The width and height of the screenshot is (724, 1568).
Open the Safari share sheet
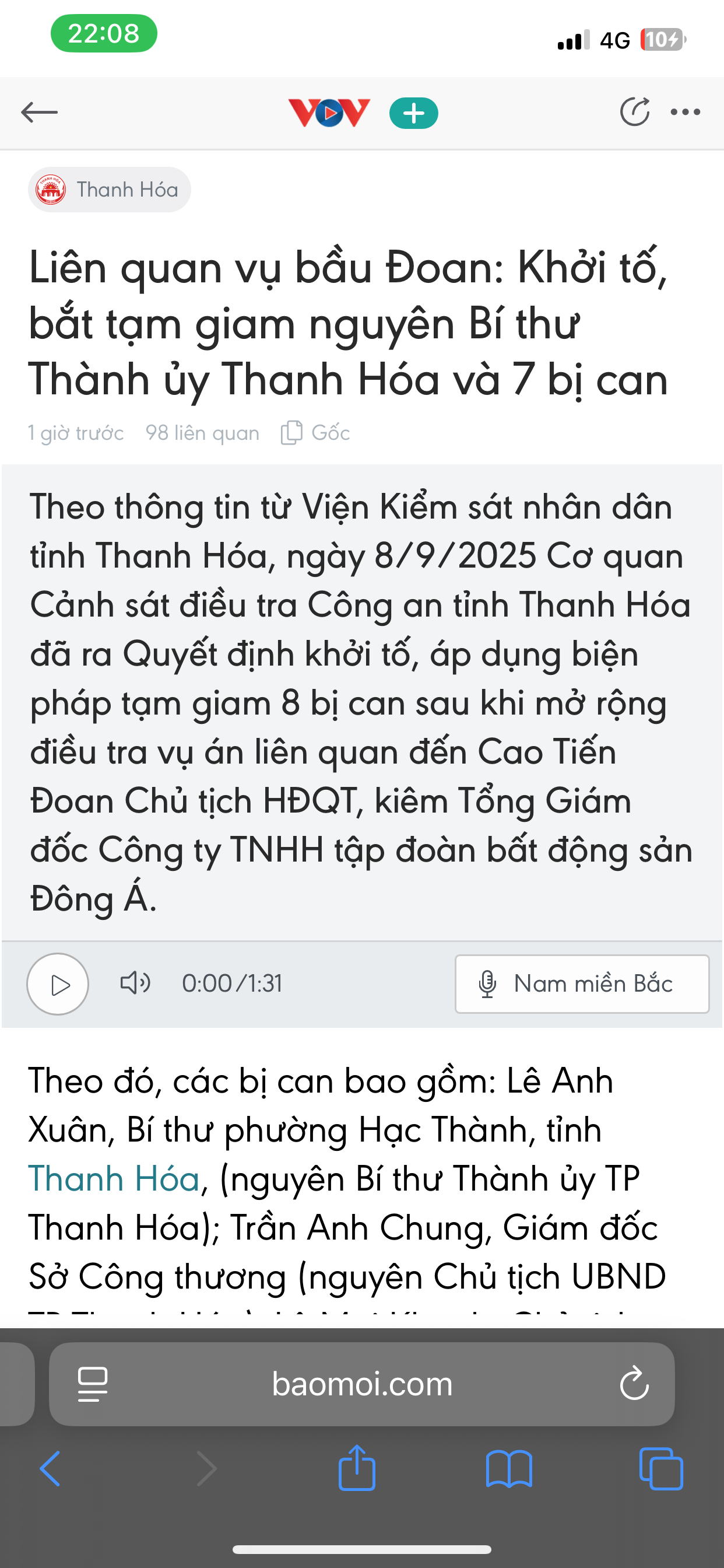coord(357,1468)
